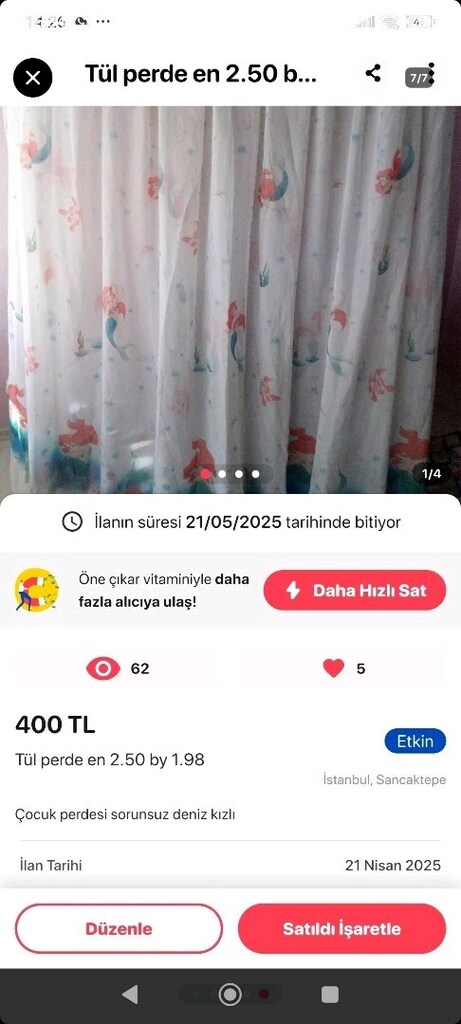Image resolution: width=461 pixels, height=1024 pixels.
Task: Open the three-dot overflow menu
Action: 430,74
